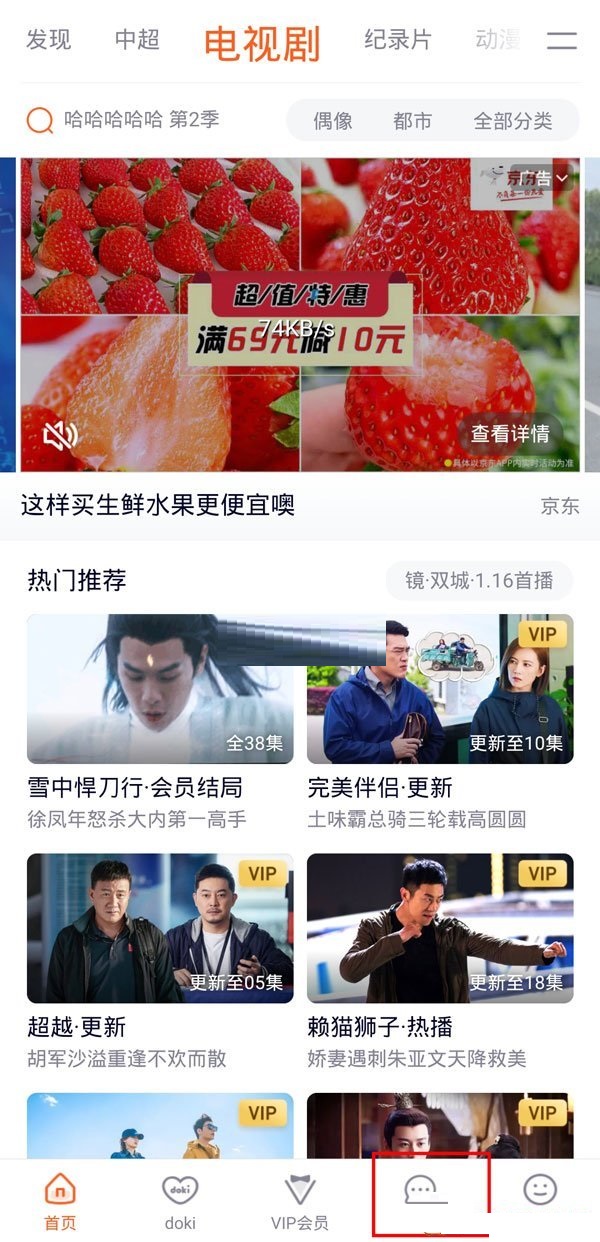Image resolution: width=600 pixels, height=1242 pixels.
Task: Tap 查看详情 on the strawberry ad
Action: (510, 434)
